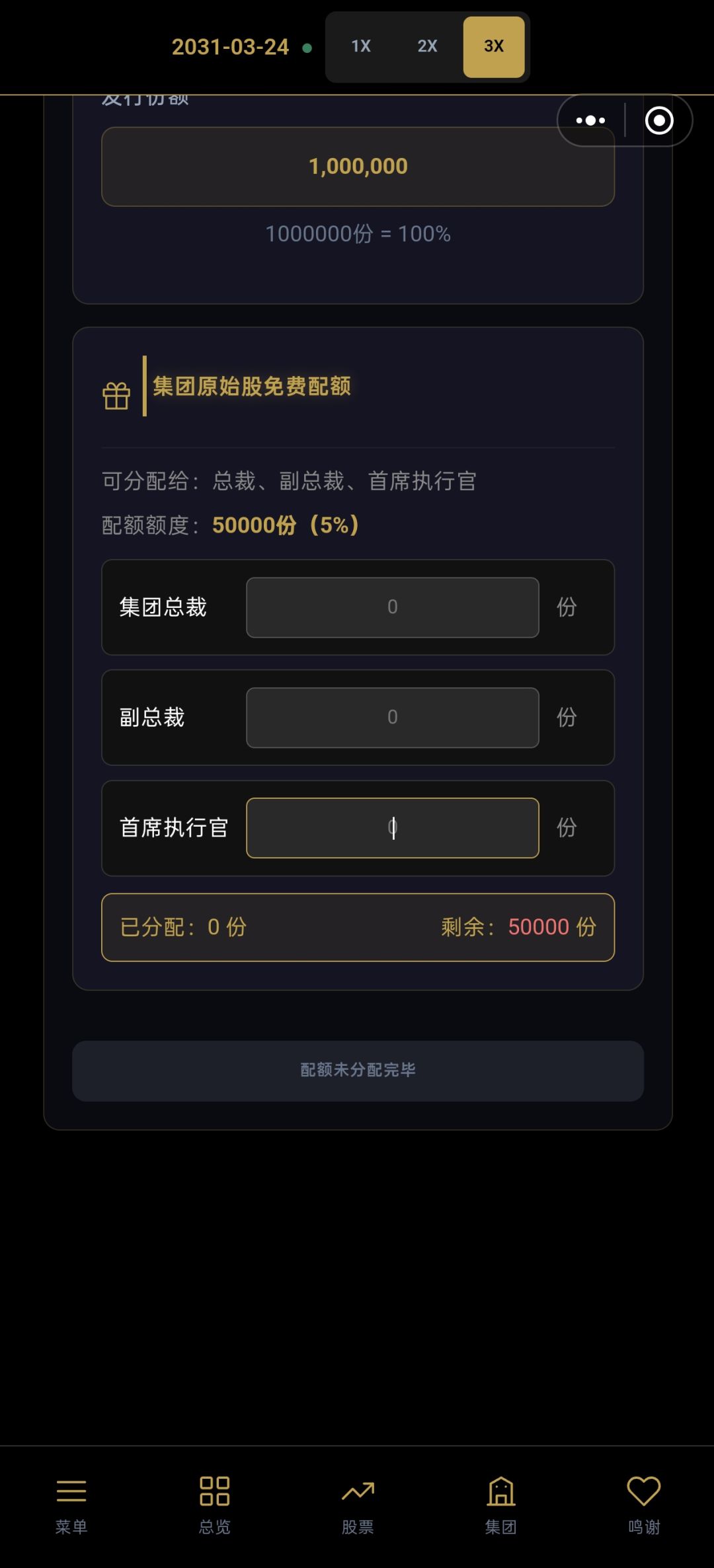Set game speed to 1X
This screenshot has width=714, height=1568.
[361, 46]
